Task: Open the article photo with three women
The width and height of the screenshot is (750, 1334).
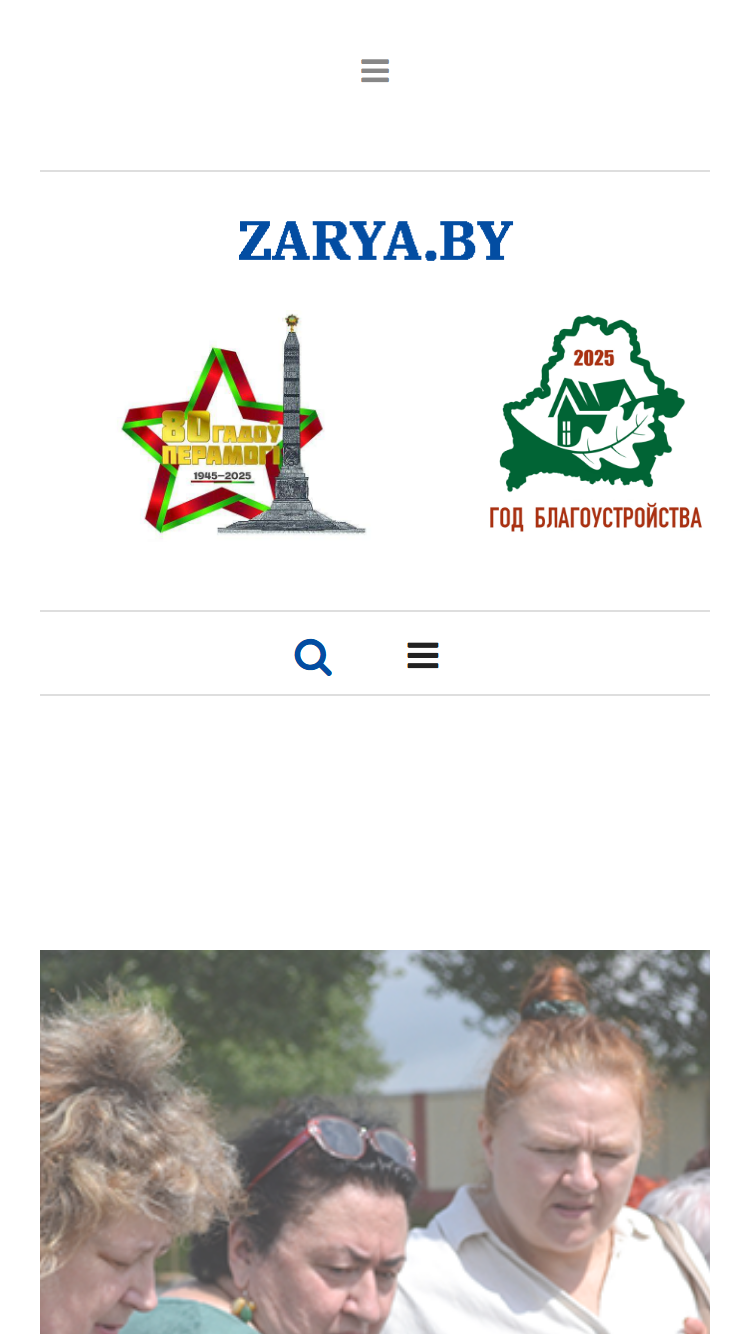Action: (375, 1142)
